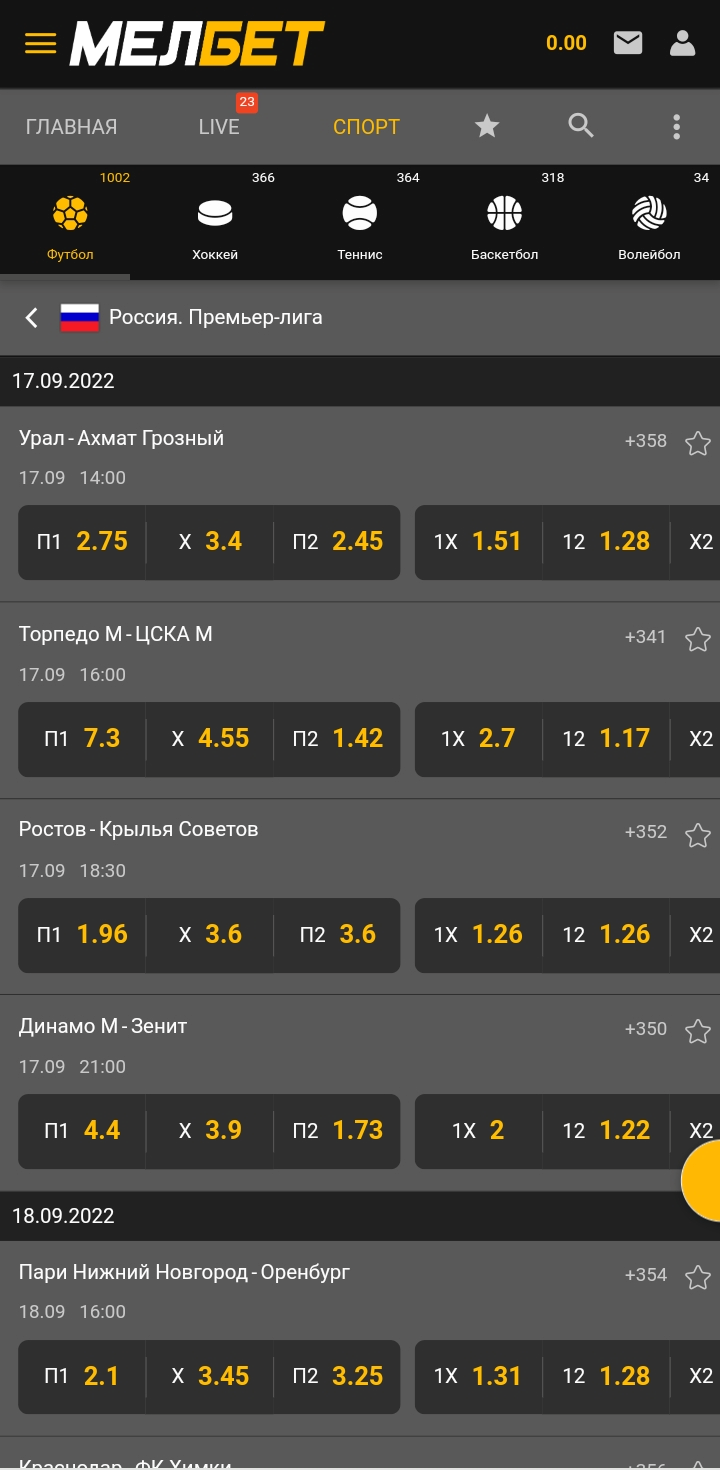Image resolution: width=720 pixels, height=1470 pixels.
Task: Select the Теннис sport category
Action: tap(360, 225)
